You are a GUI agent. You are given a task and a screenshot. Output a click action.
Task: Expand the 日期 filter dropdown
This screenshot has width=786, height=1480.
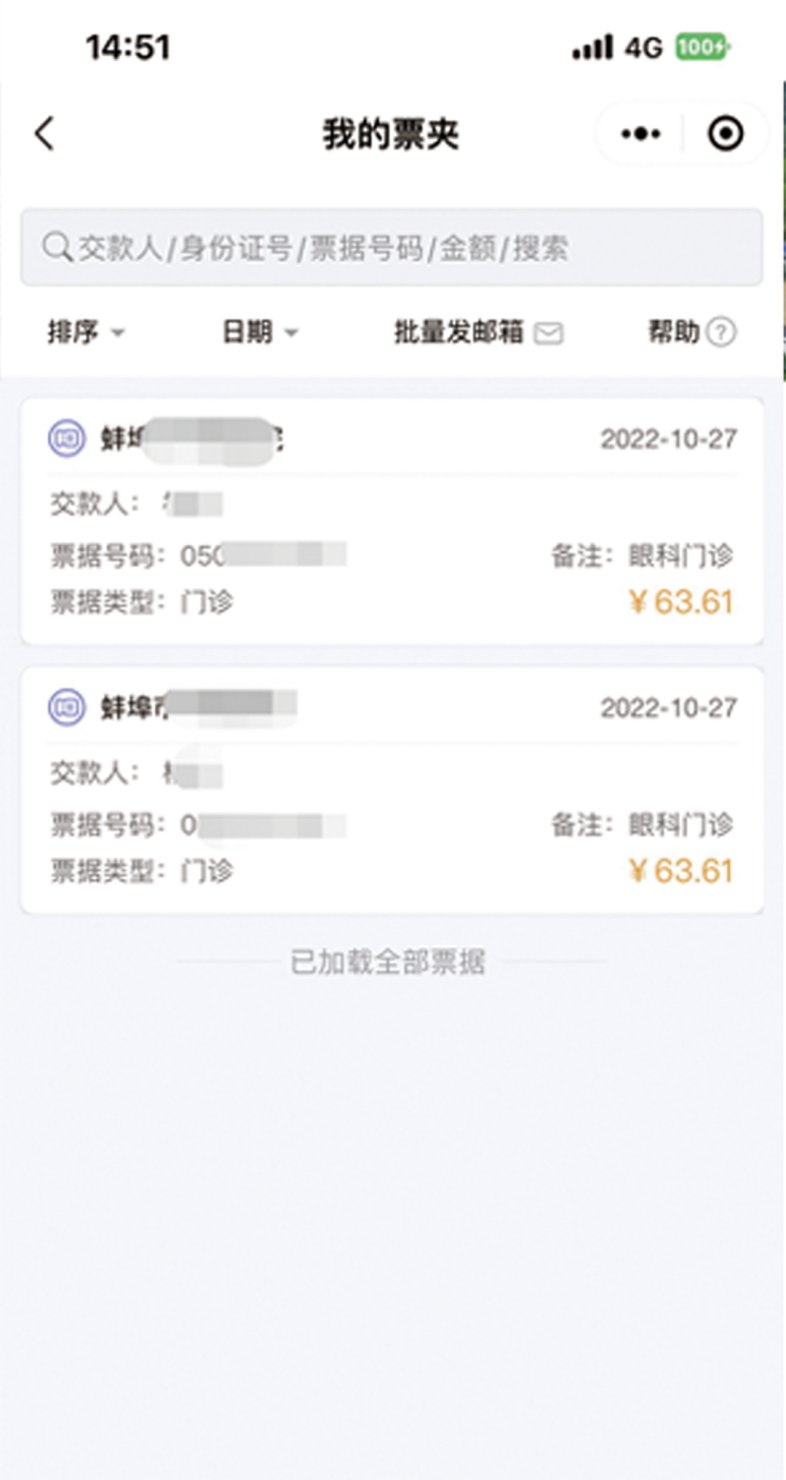(x=260, y=333)
